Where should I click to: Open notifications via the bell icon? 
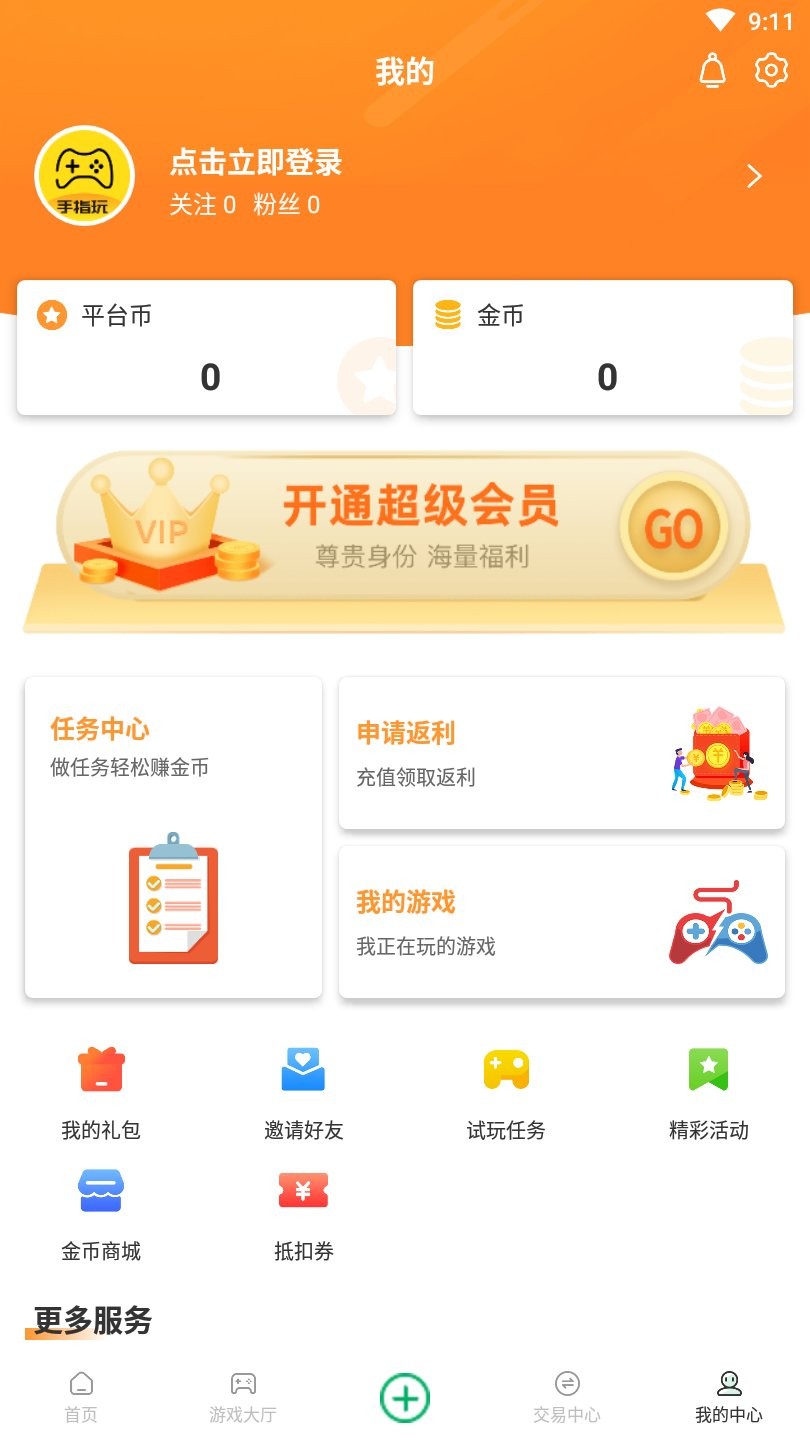point(714,70)
